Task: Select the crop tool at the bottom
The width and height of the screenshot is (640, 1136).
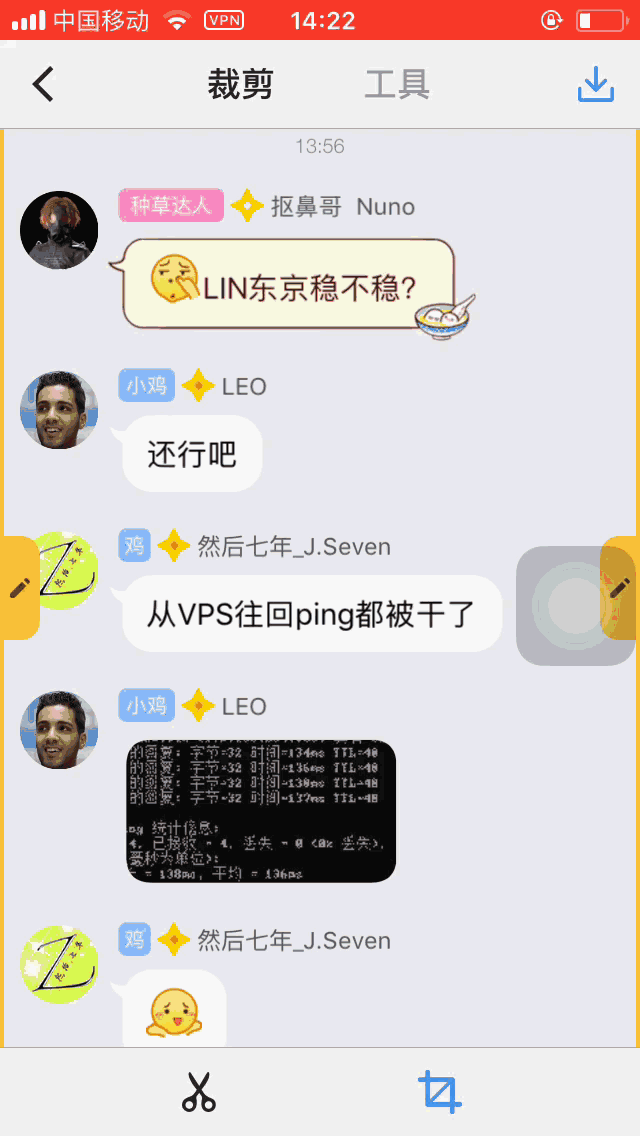Action: click(x=439, y=1092)
